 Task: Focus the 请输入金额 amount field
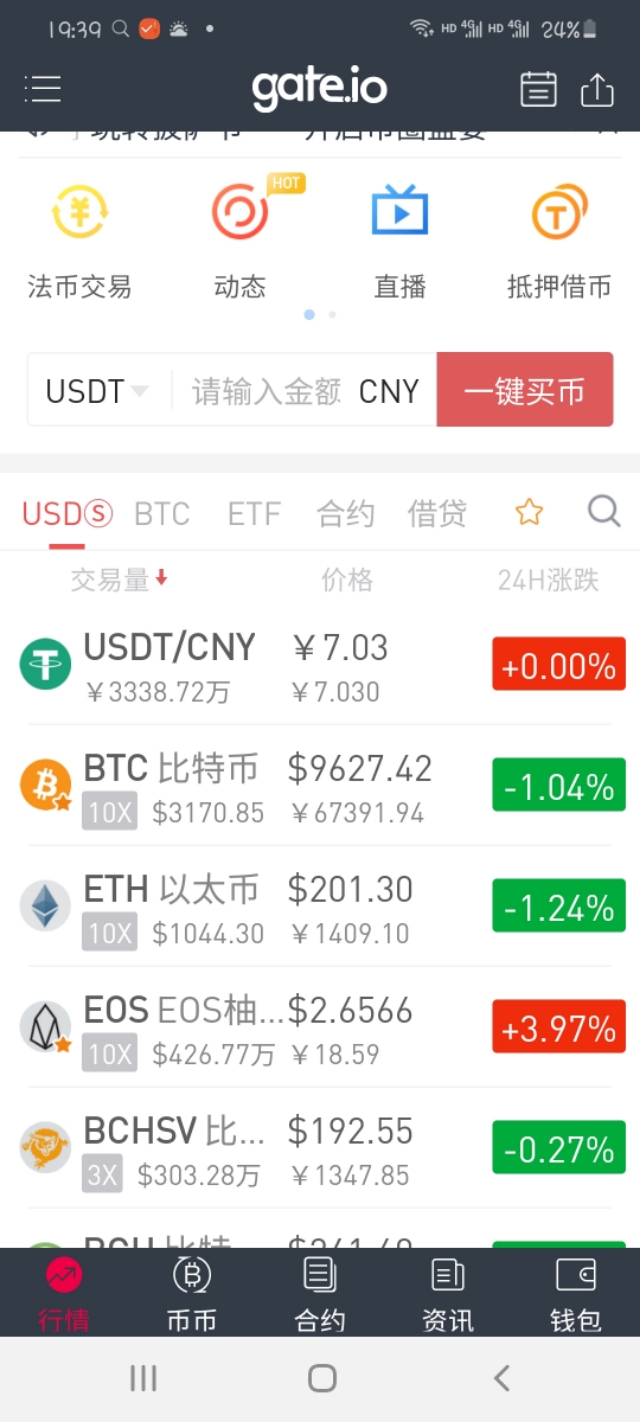tap(266, 391)
